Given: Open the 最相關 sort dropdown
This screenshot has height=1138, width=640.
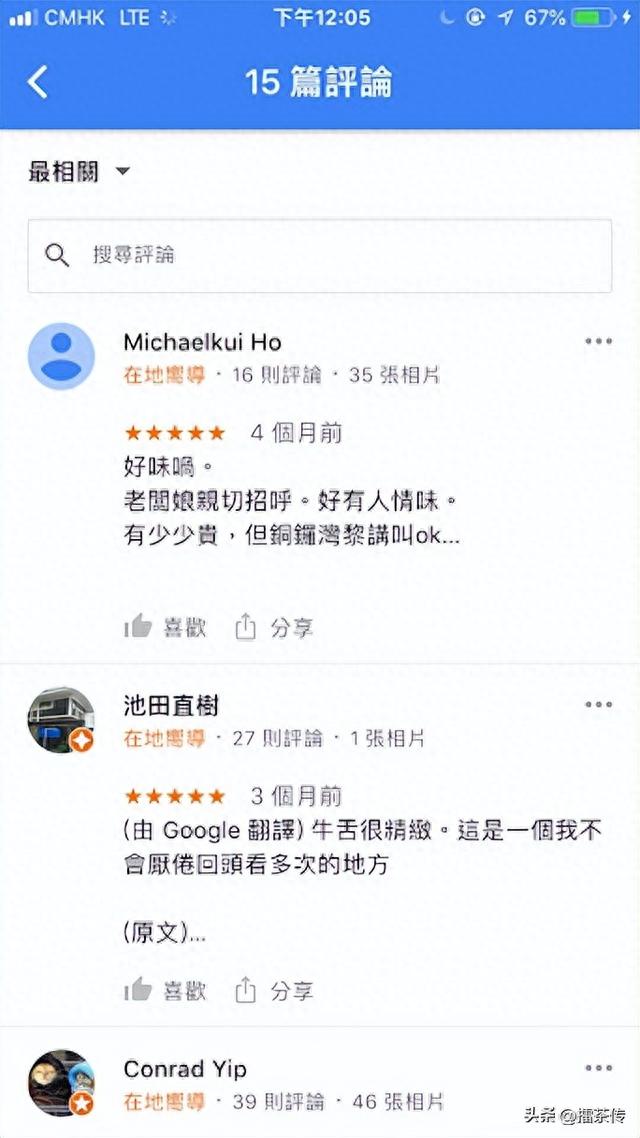Looking at the screenshot, I should [79, 172].
